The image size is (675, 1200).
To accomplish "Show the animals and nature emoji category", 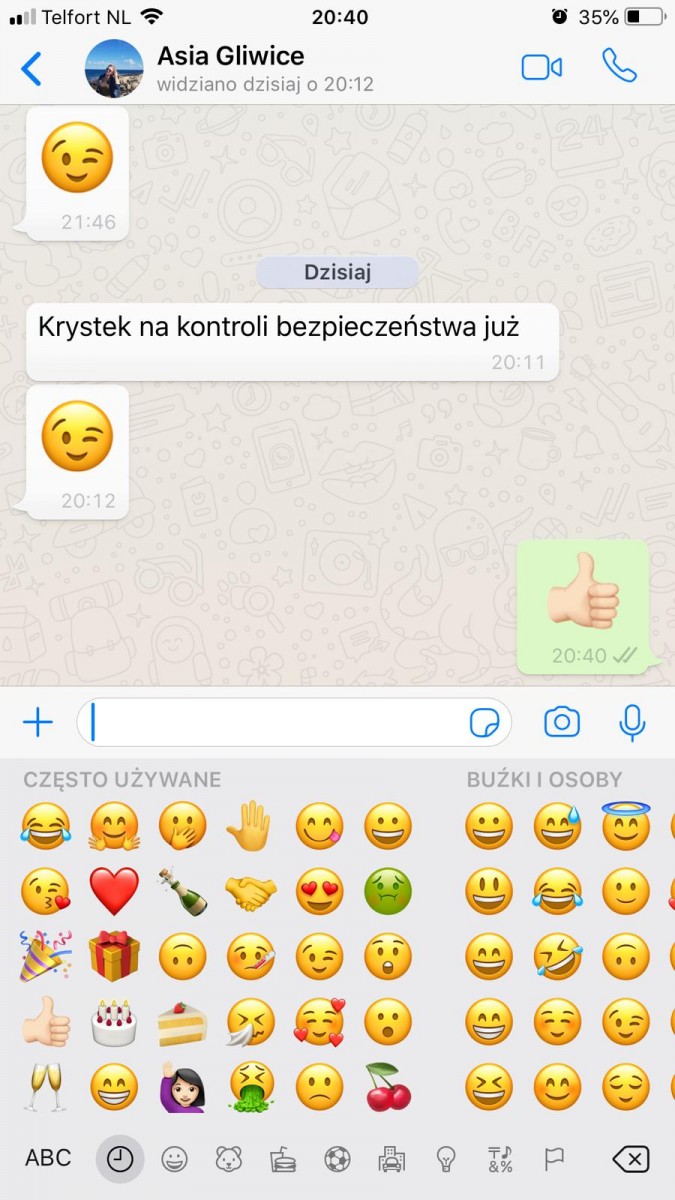I will point(229,1159).
